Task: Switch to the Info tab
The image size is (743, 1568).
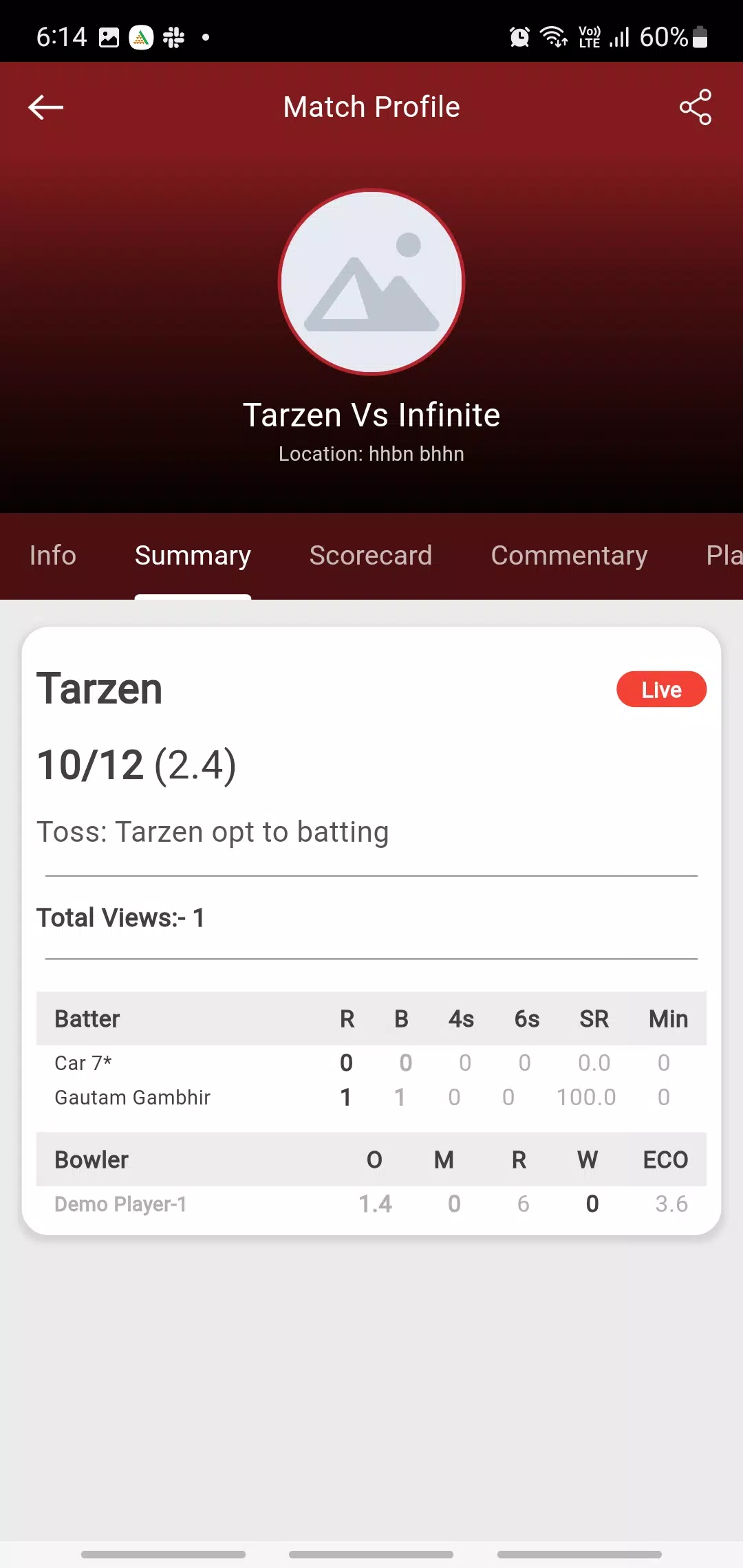Action: click(x=53, y=556)
